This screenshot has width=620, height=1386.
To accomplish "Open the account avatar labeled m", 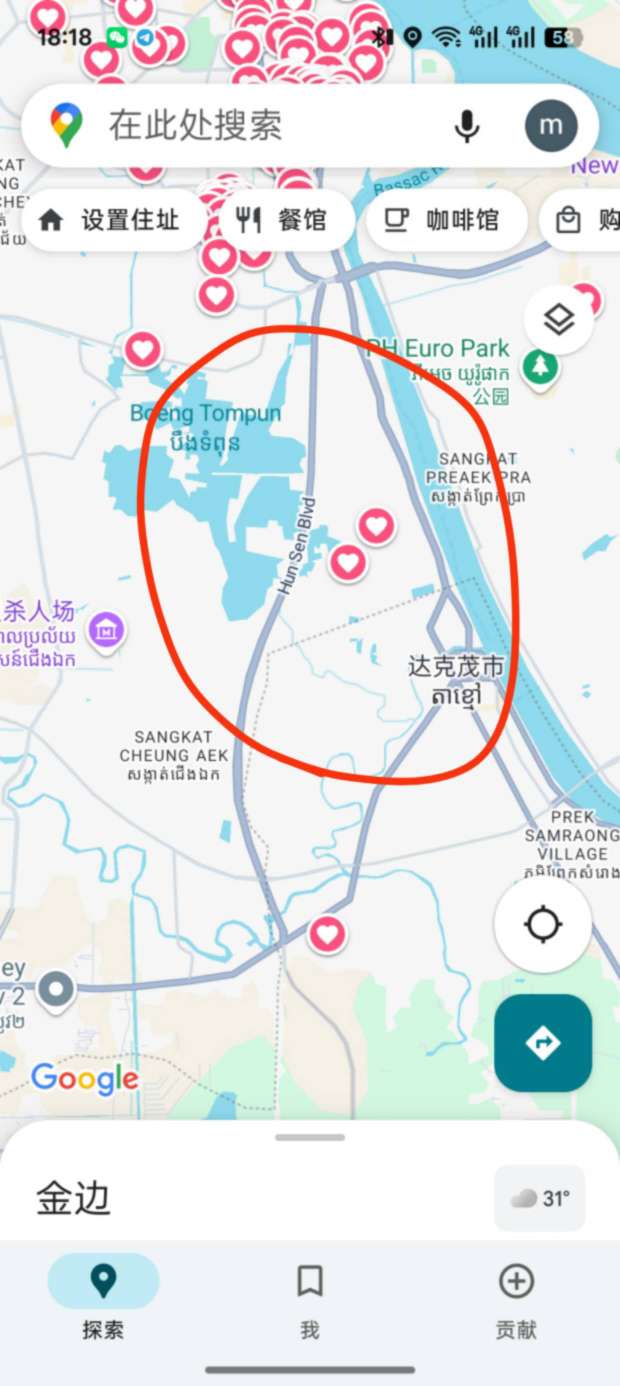I will click(551, 126).
